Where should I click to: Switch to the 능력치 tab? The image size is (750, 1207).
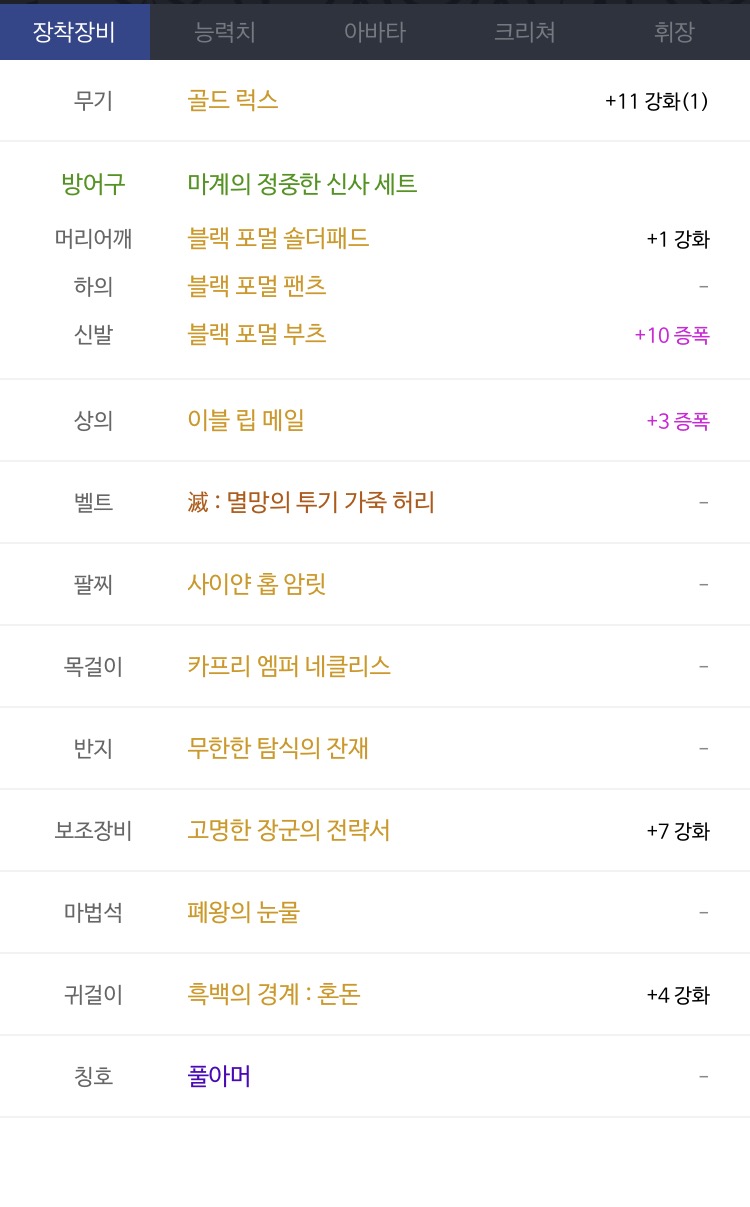[x=225, y=32]
